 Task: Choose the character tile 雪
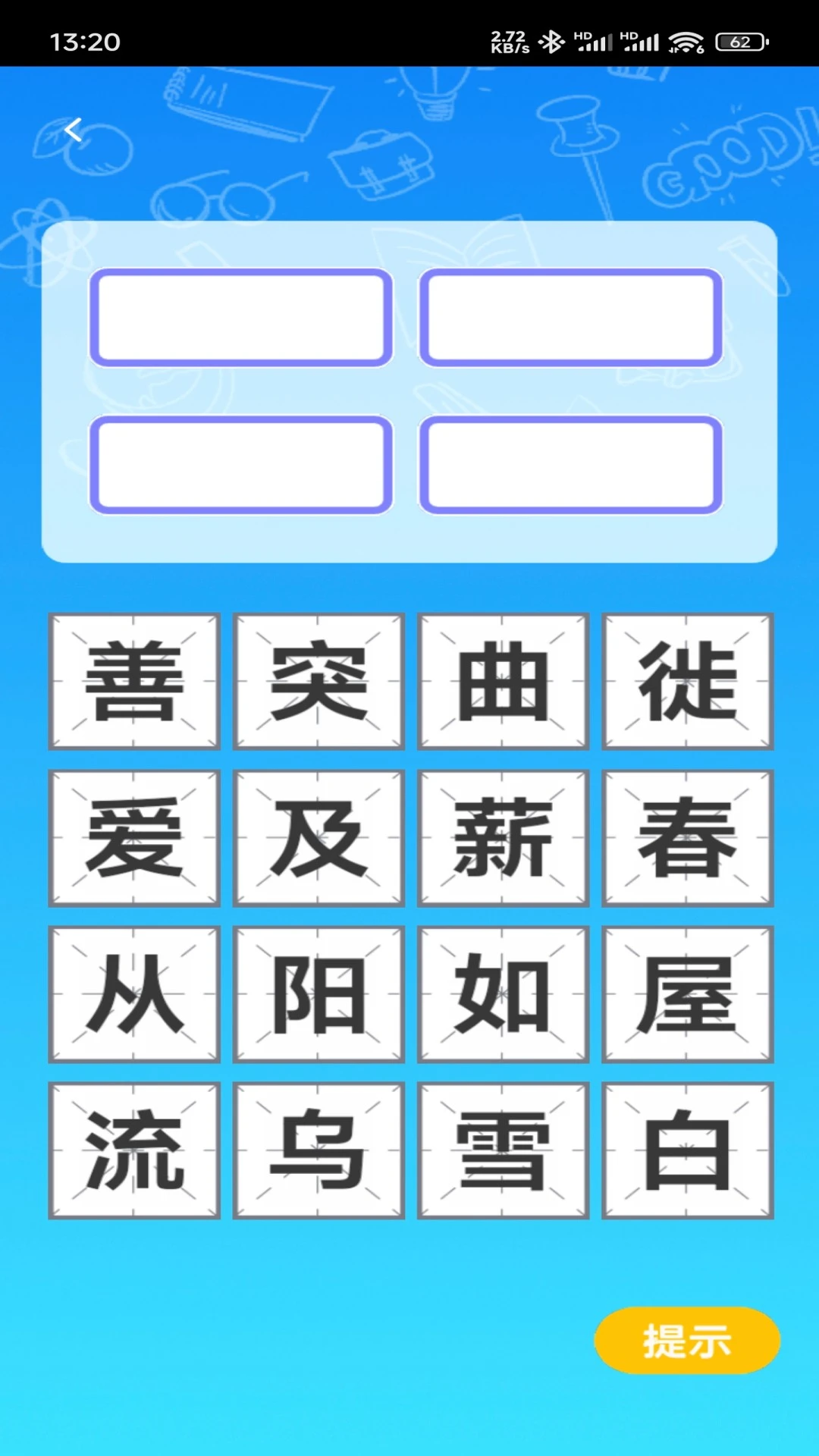(x=503, y=1150)
